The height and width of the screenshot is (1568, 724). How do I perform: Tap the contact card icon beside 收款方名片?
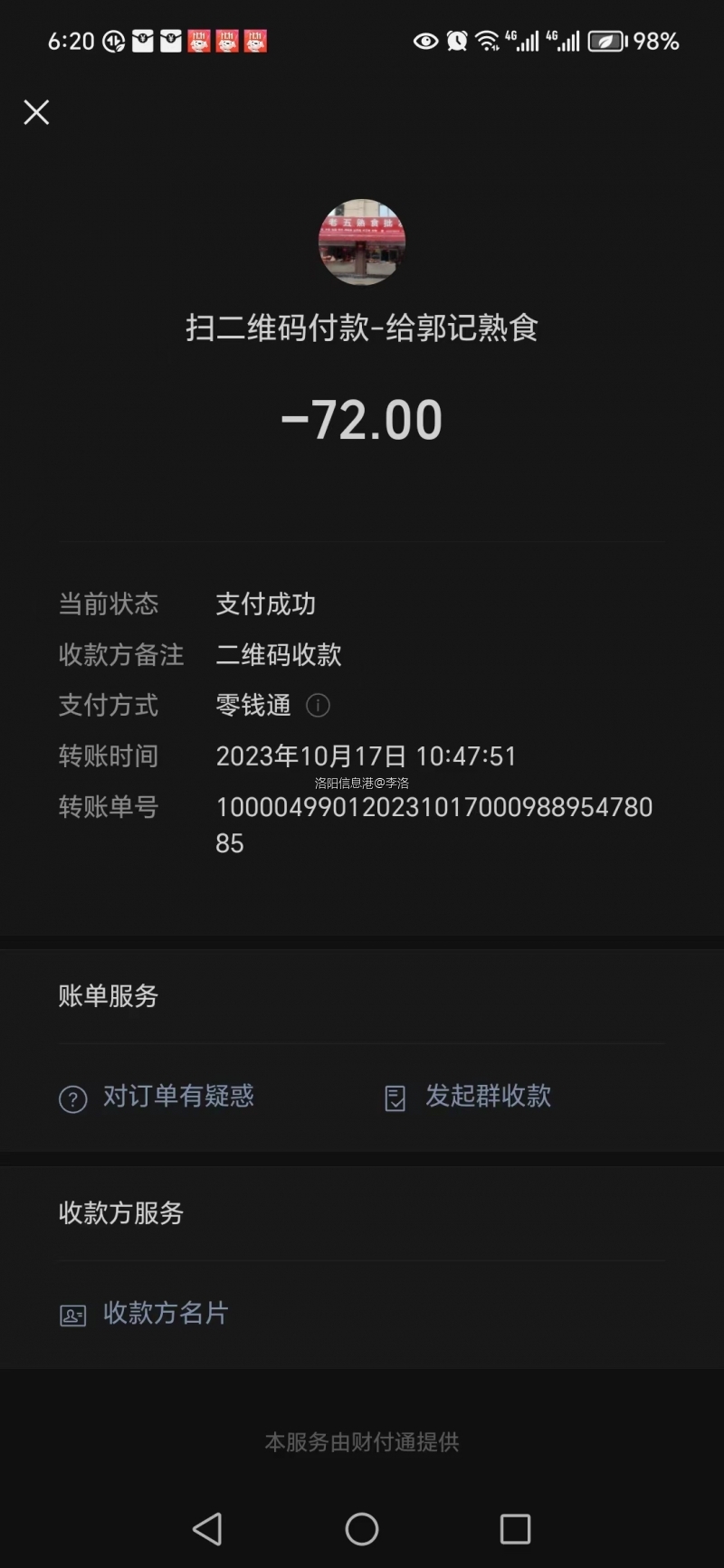[x=72, y=1314]
